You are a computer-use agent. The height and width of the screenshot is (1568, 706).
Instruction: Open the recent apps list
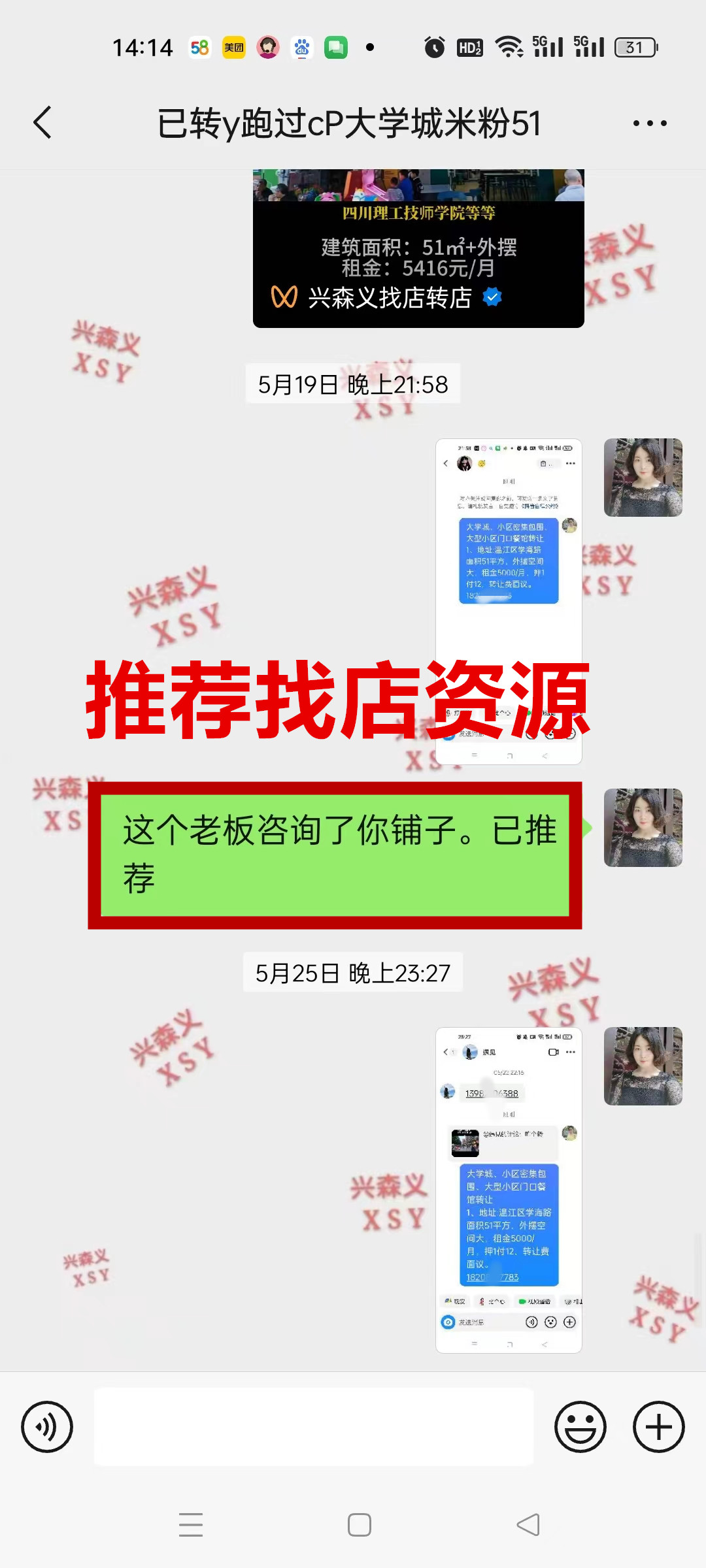click(x=191, y=1525)
